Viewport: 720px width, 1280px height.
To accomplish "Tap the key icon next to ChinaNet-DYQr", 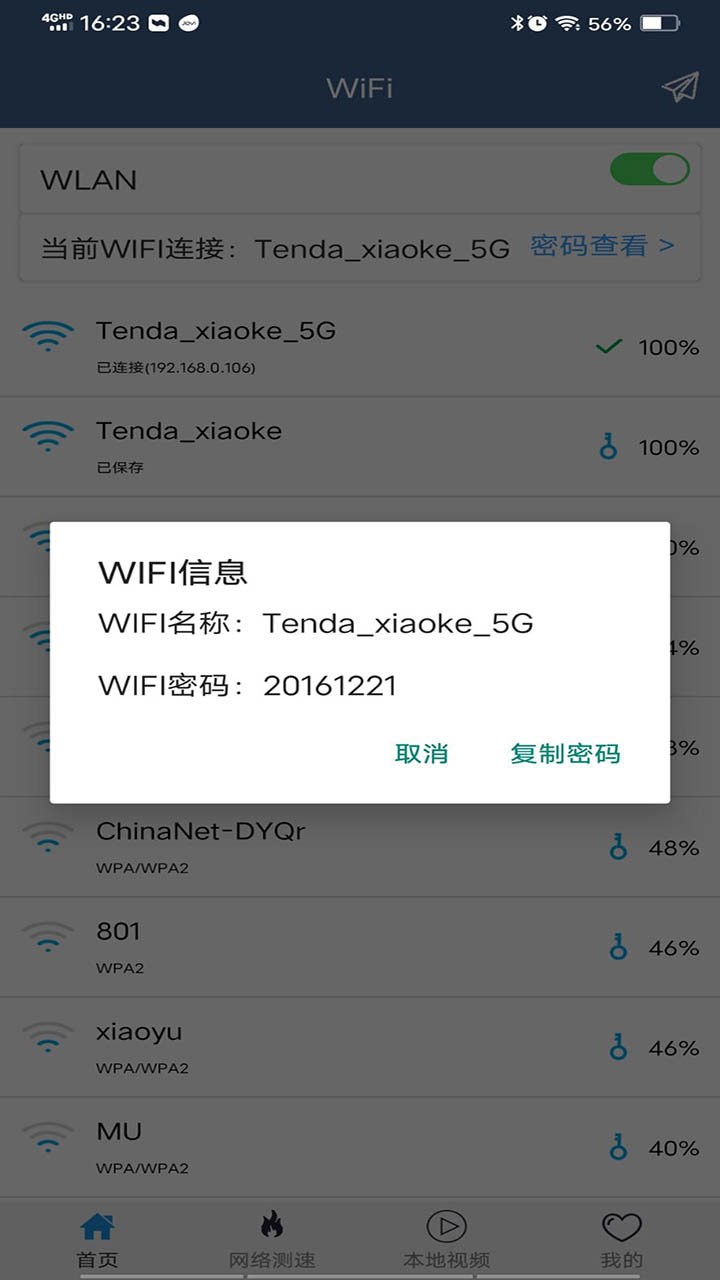I will (x=619, y=847).
